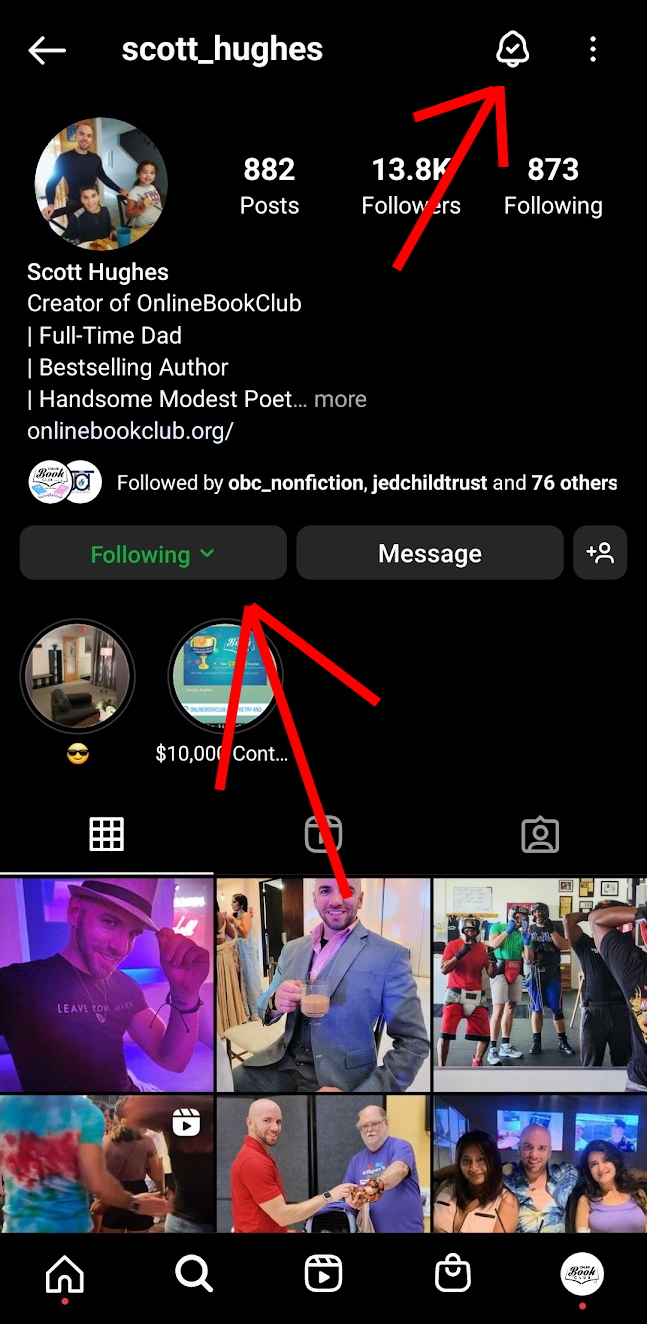Image resolution: width=647 pixels, height=1324 pixels.
Task: Open the post with man in gray suit
Action: pos(323,984)
